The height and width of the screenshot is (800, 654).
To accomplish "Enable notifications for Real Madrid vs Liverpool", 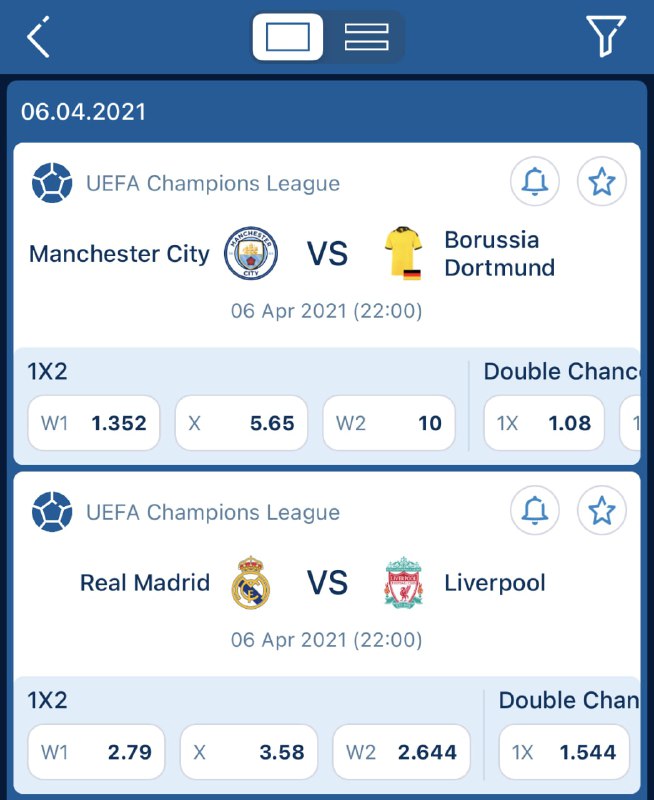I will [x=535, y=511].
